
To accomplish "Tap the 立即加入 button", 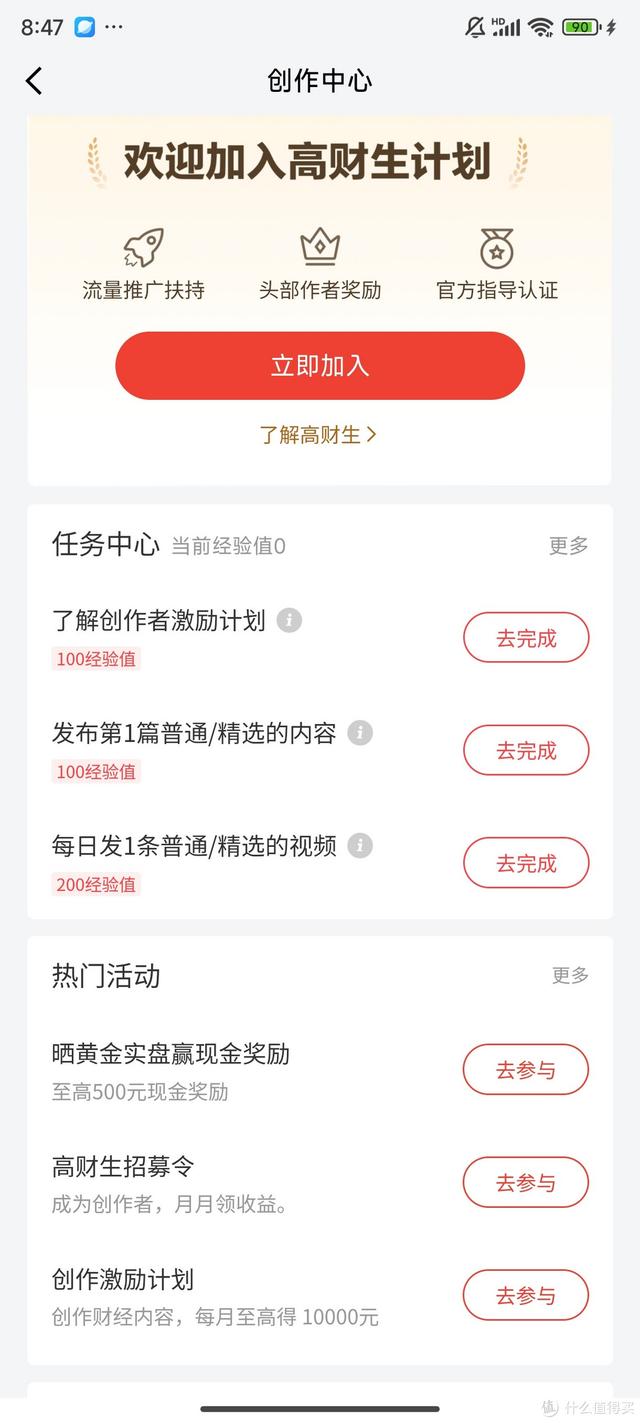I will coord(320,366).
